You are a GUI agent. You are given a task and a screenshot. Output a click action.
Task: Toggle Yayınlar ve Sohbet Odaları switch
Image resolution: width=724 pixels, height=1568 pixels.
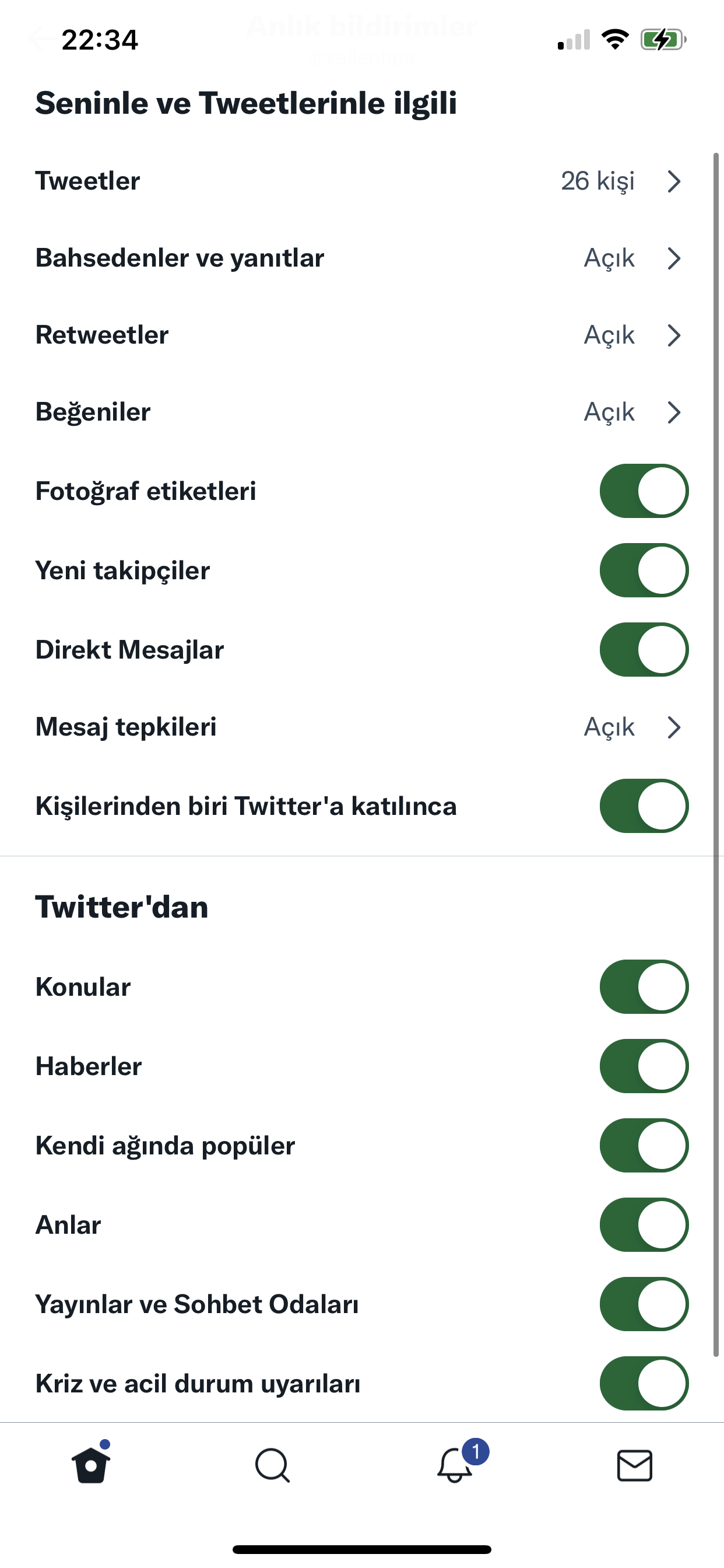point(644,1304)
